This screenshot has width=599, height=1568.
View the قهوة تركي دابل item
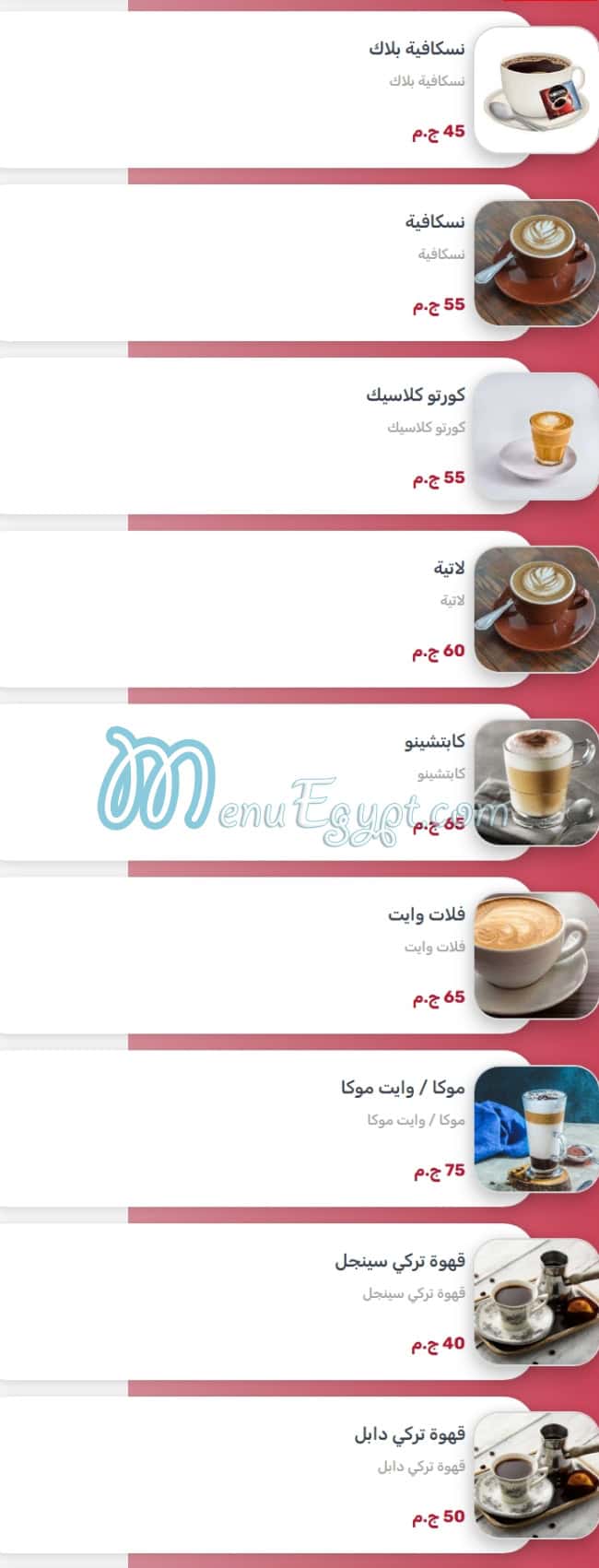[x=409, y=1434]
